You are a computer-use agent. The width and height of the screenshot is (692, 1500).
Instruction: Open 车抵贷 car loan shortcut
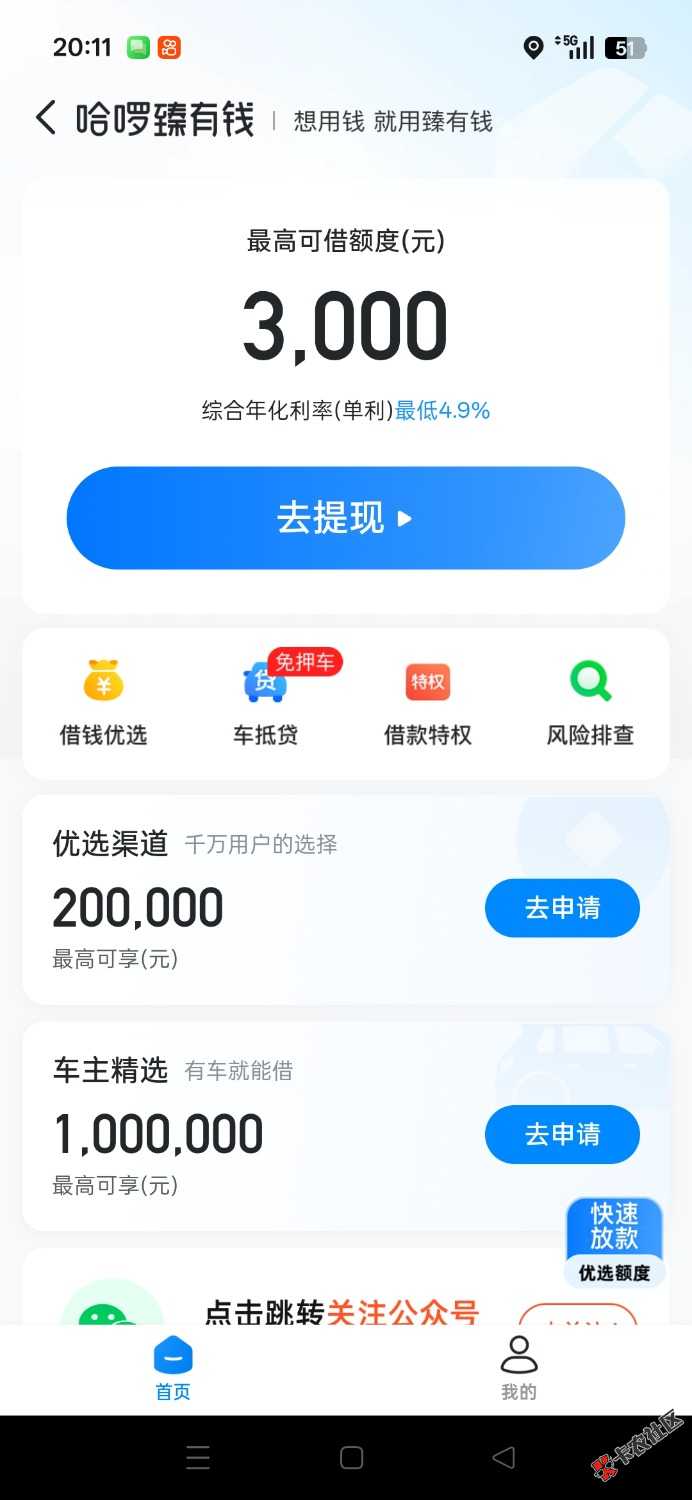tap(266, 703)
